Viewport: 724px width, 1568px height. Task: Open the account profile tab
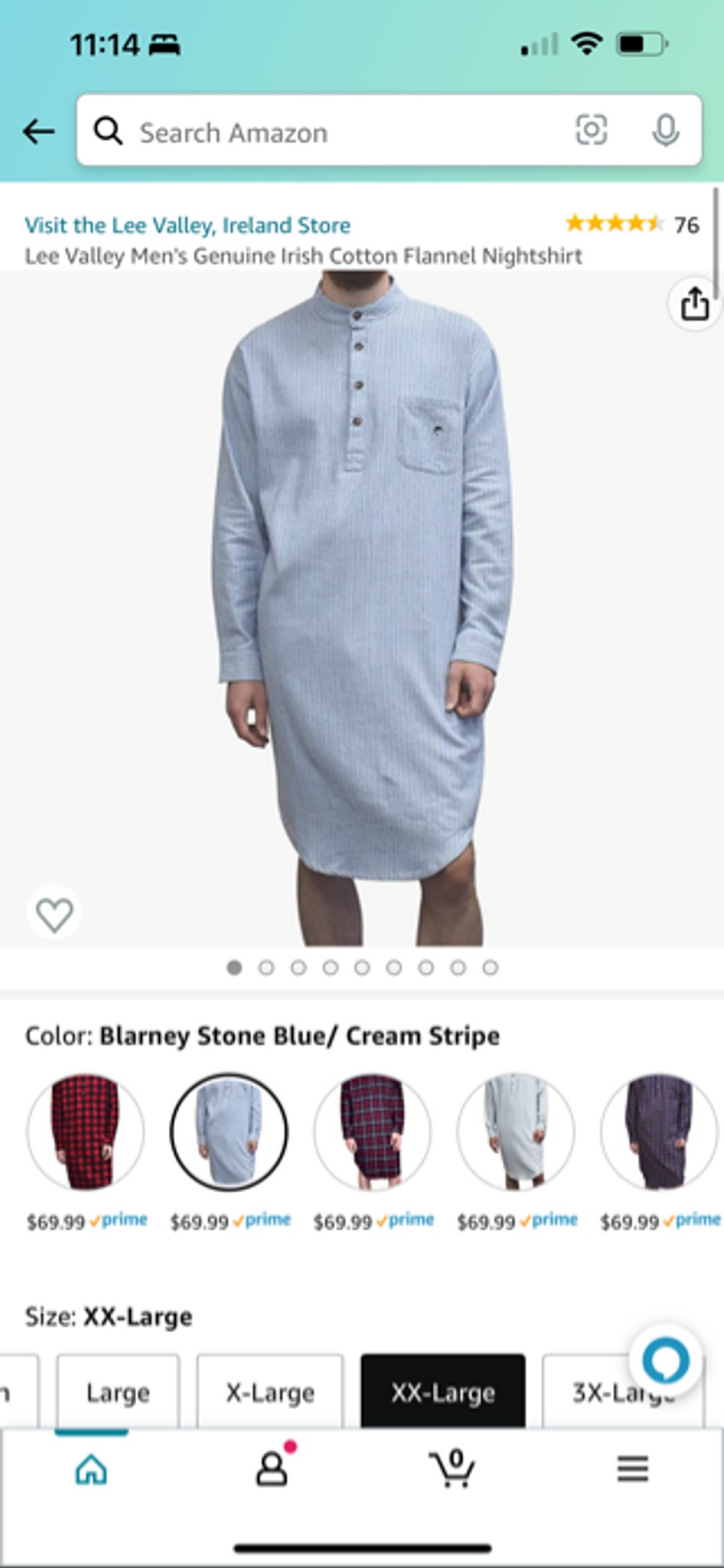(x=272, y=1468)
